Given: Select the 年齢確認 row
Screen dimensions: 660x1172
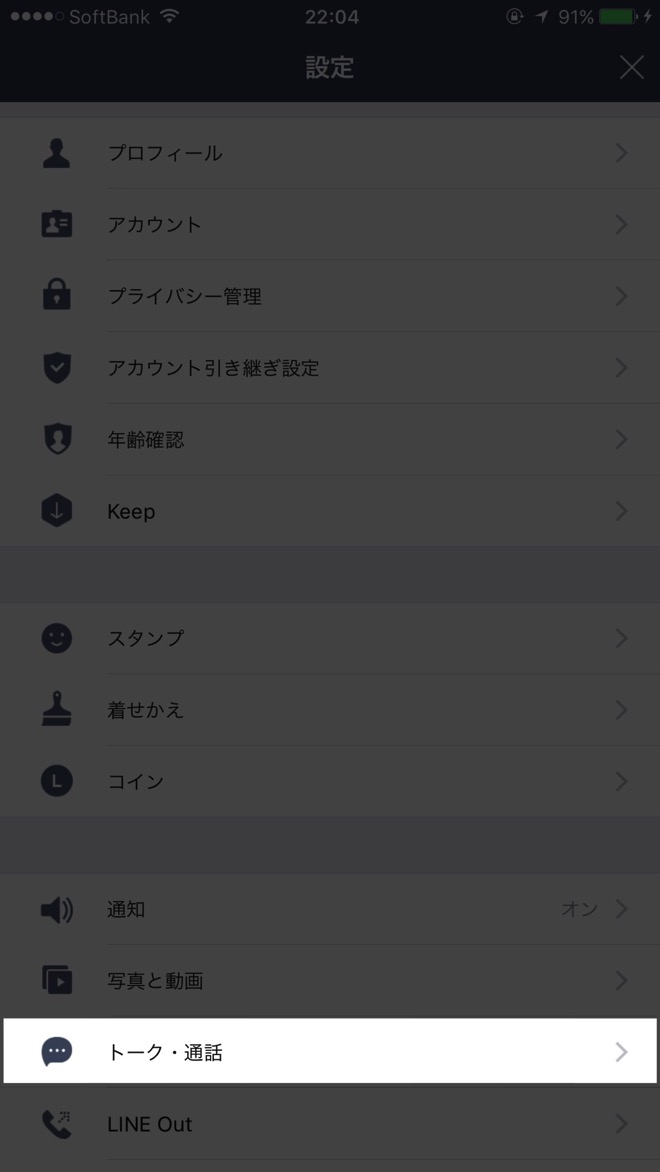Looking at the screenshot, I should coord(330,440).
